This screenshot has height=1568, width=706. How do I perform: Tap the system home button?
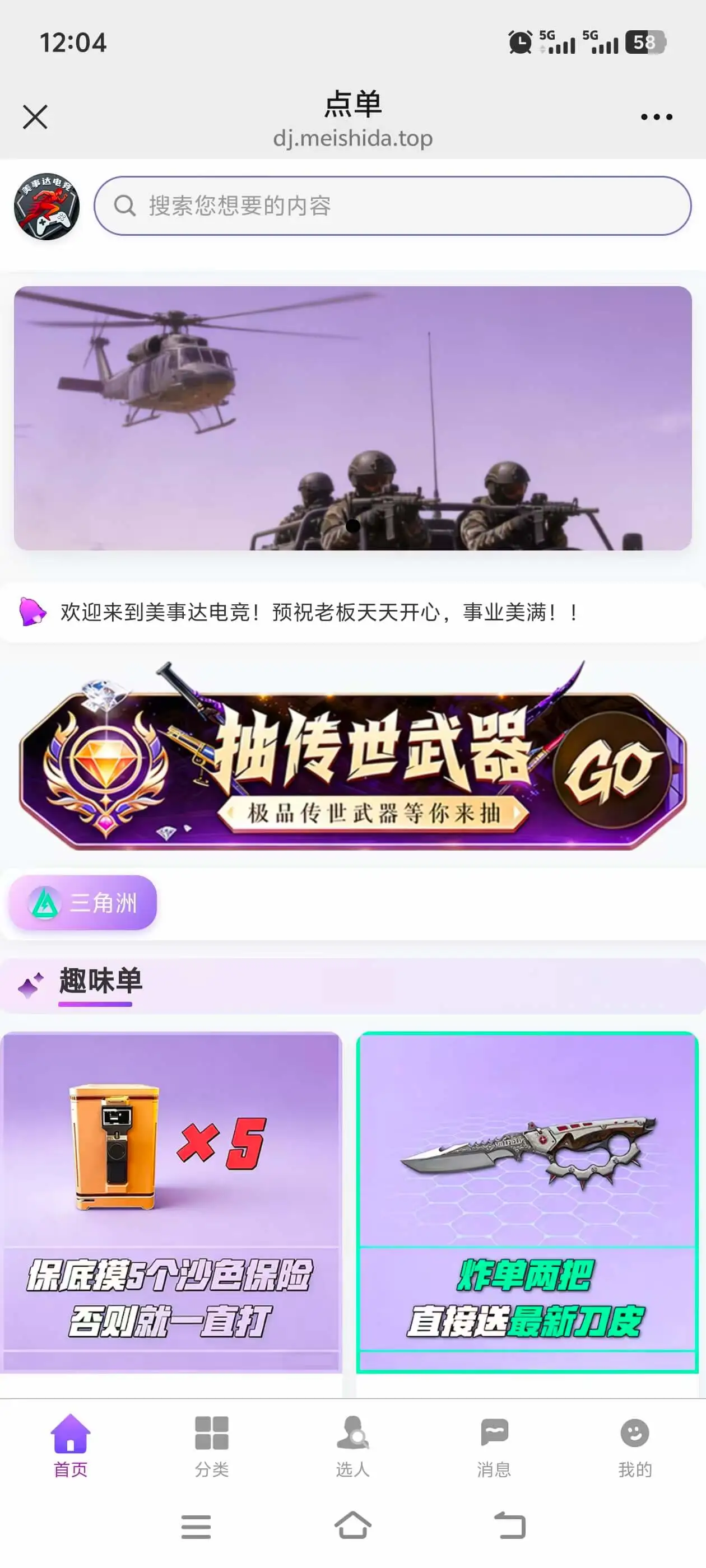click(352, 1525)
